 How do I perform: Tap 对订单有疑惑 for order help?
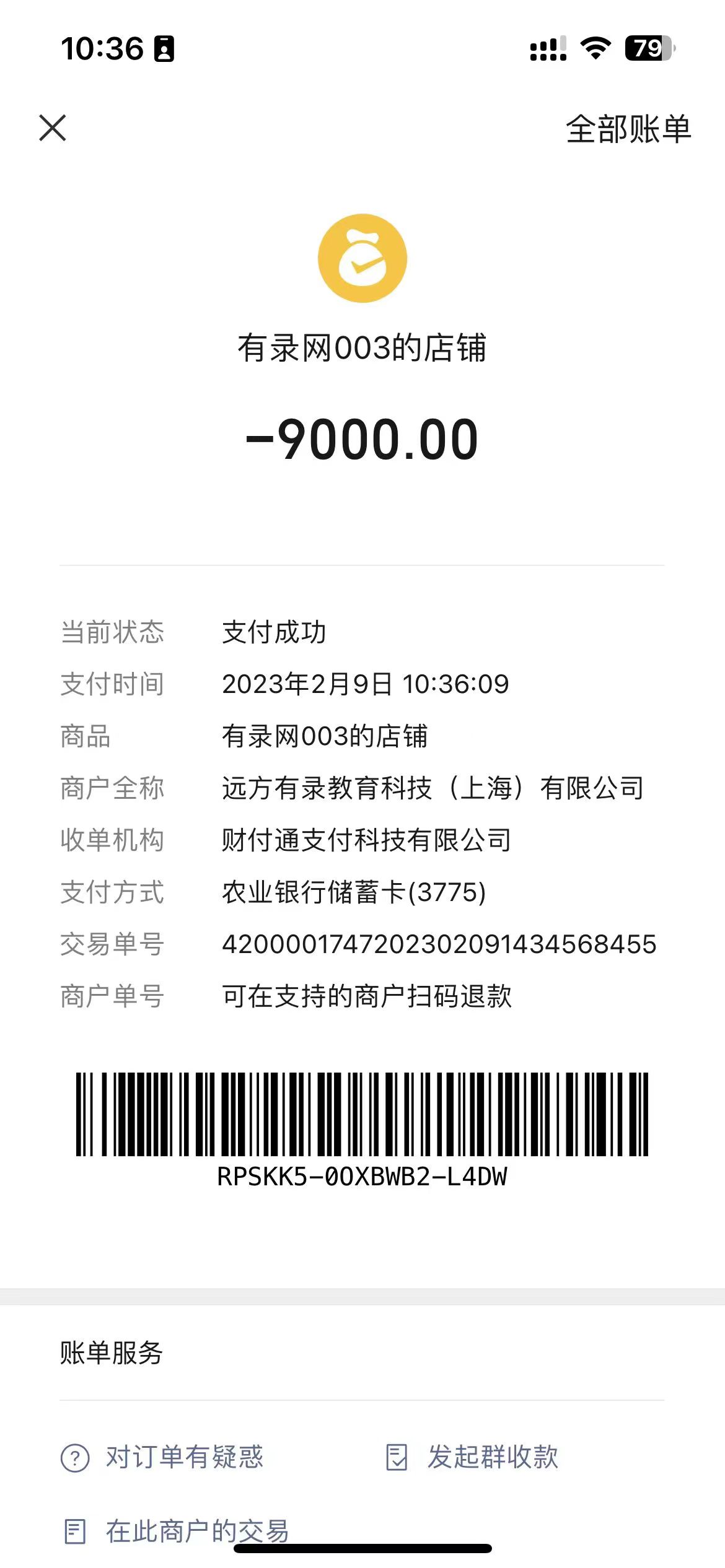(x=163, y=1457)
